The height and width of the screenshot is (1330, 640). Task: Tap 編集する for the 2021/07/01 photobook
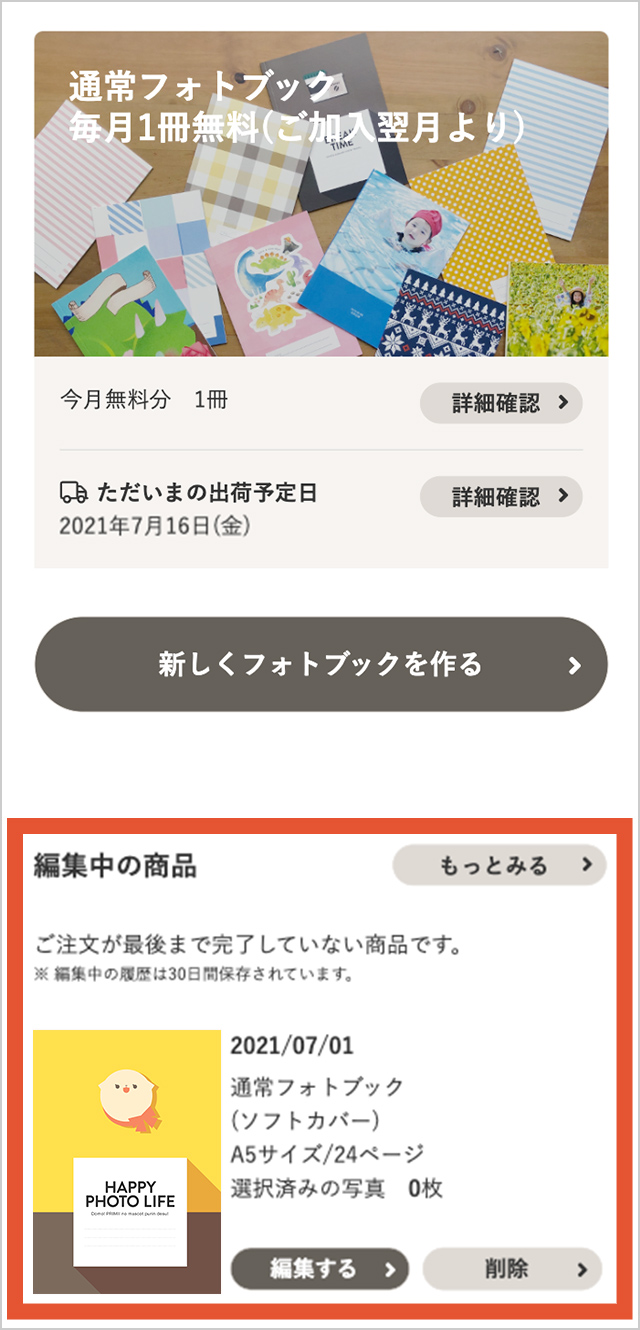320,1269
